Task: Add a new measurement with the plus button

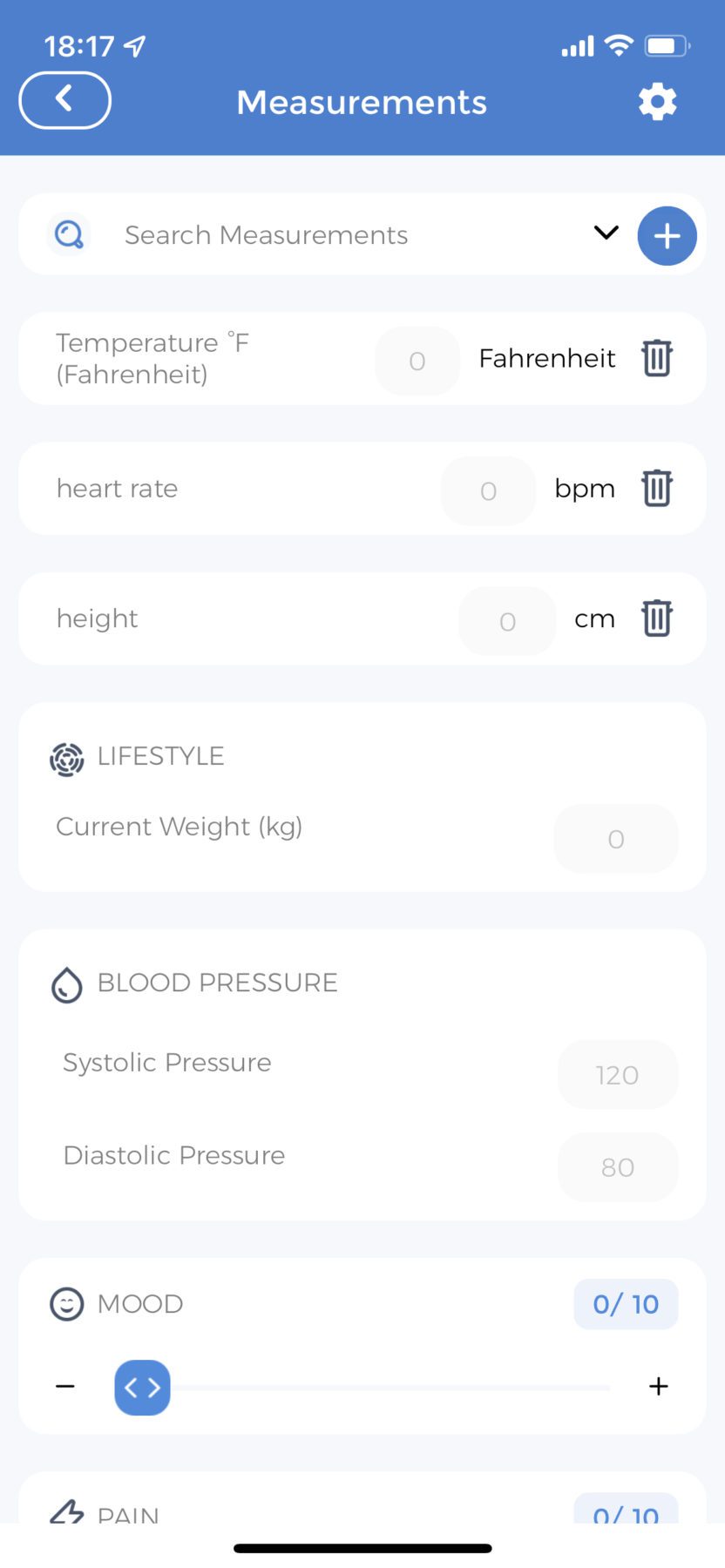Action: click(x=667, y=235)
